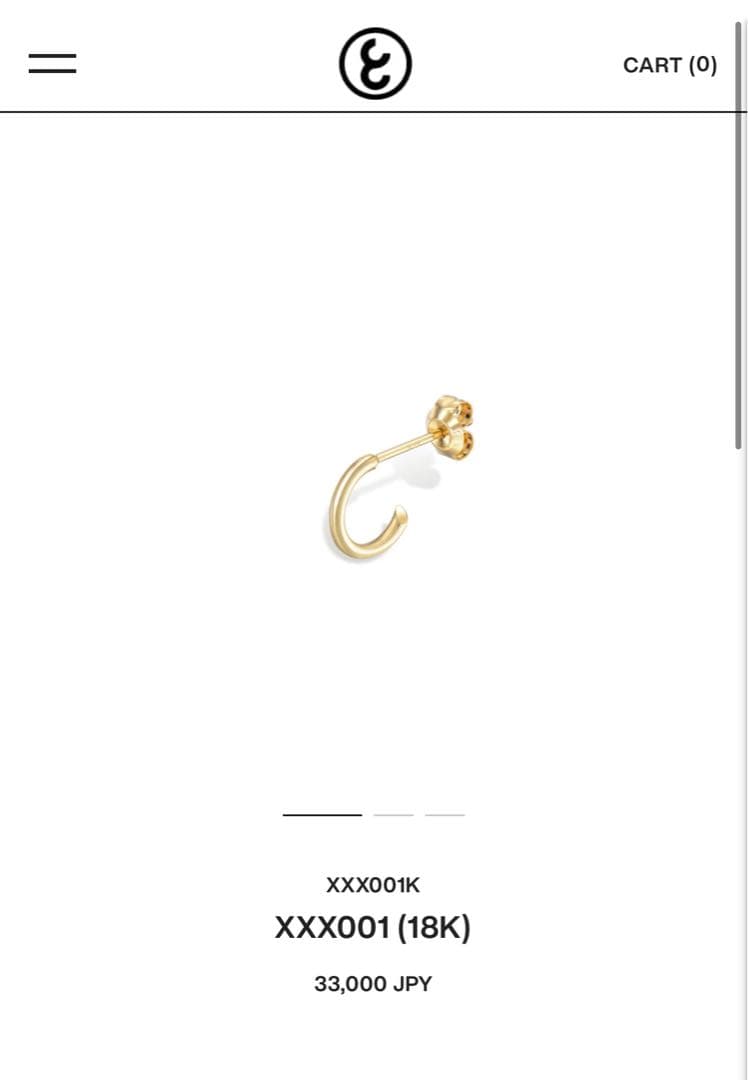The height and width of the screenshot is (1080, 748).
Task: Go to homepage via the brand logo
Action: [375, 64]
